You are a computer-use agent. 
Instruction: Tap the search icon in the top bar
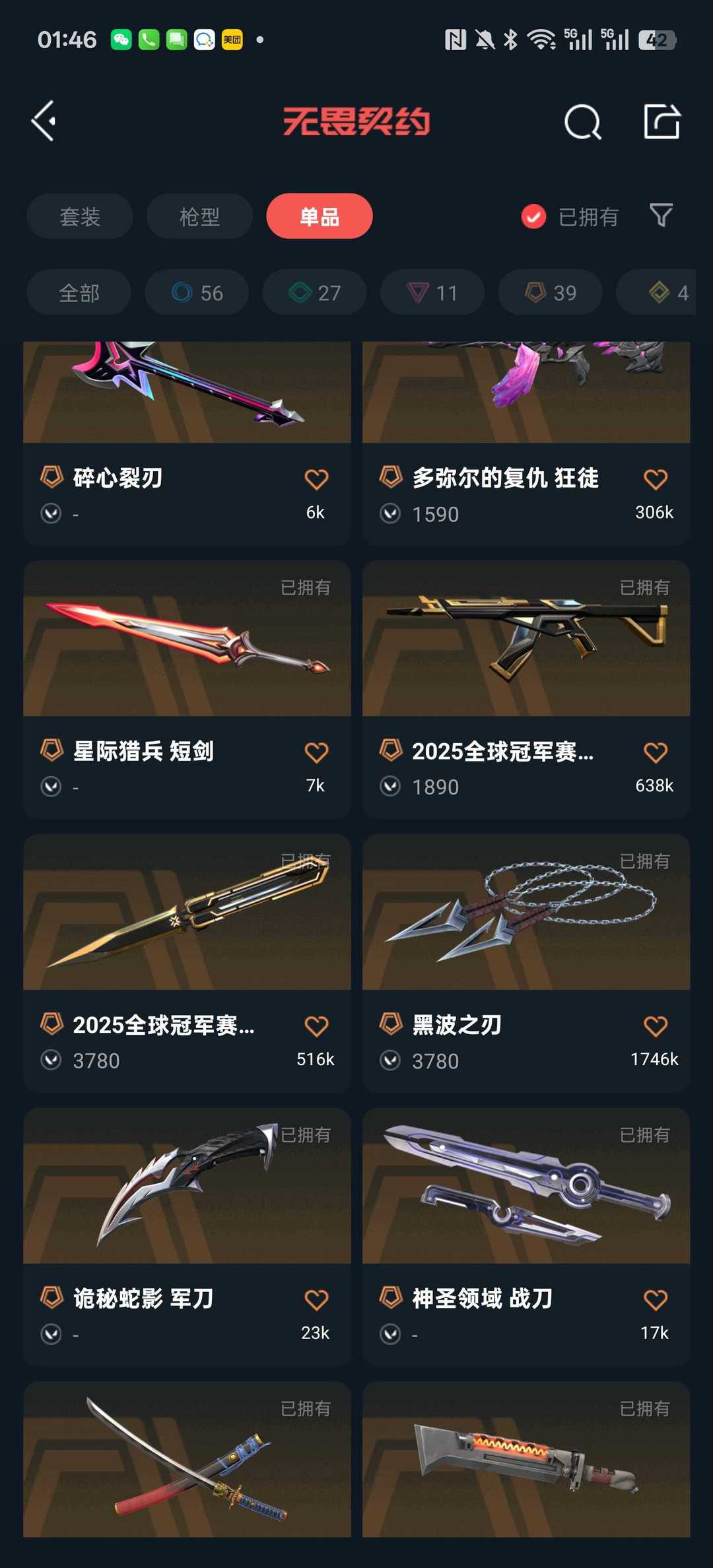[x=584, y=121]
